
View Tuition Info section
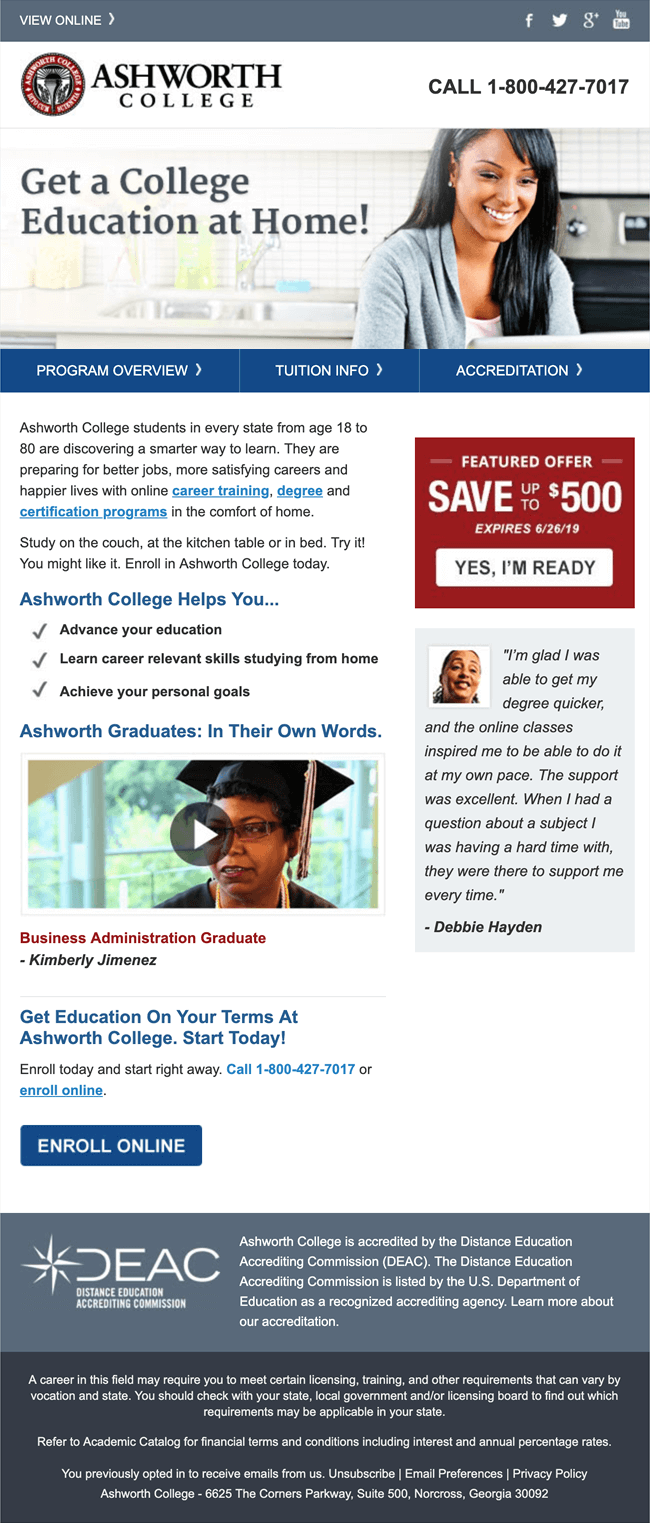[x=329, y=370]
